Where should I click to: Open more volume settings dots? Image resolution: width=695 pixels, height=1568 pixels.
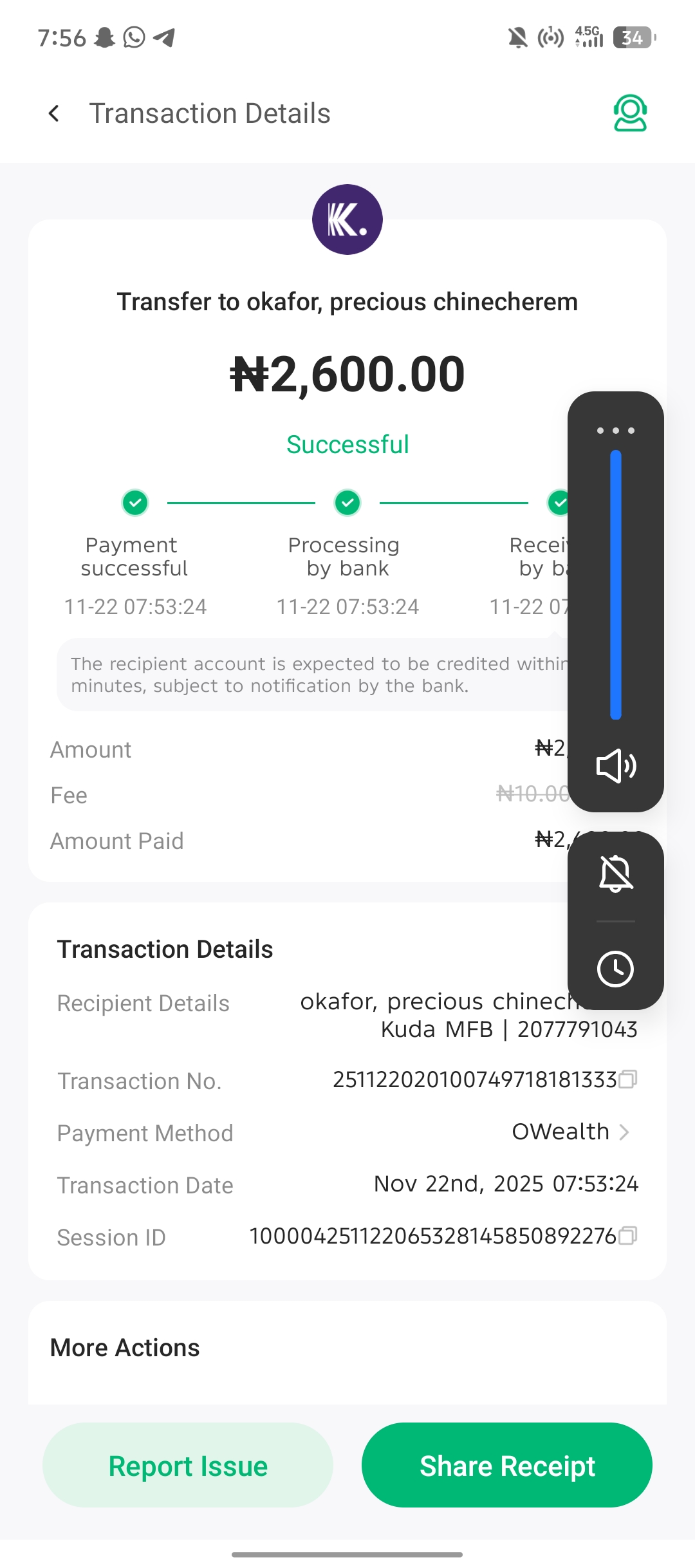(616, 431)
